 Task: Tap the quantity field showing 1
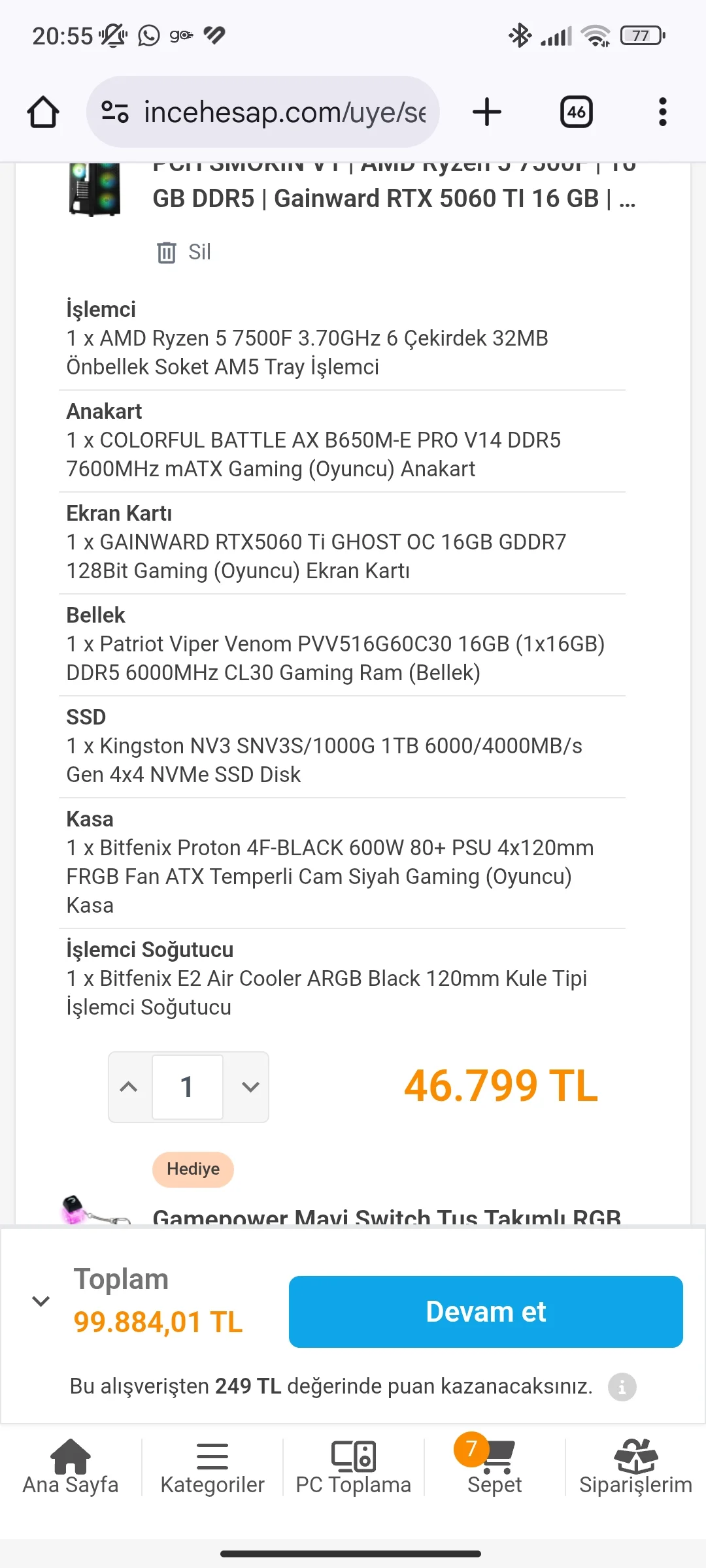point(188,1087)
